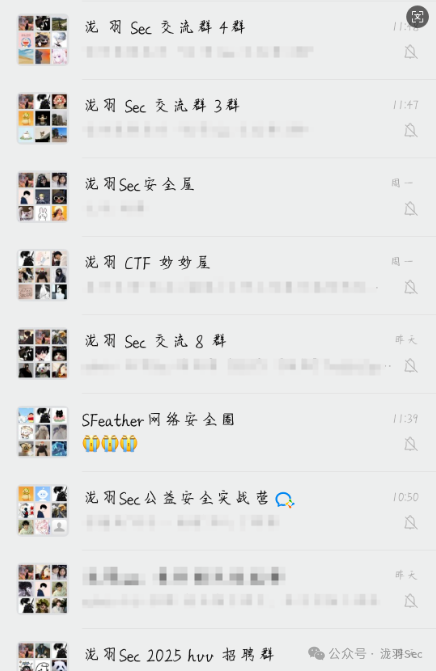
Task: Open the 泷羽 Sec 交流群 4群 chat
Action: pyautogui.click(x=218, y=40)
